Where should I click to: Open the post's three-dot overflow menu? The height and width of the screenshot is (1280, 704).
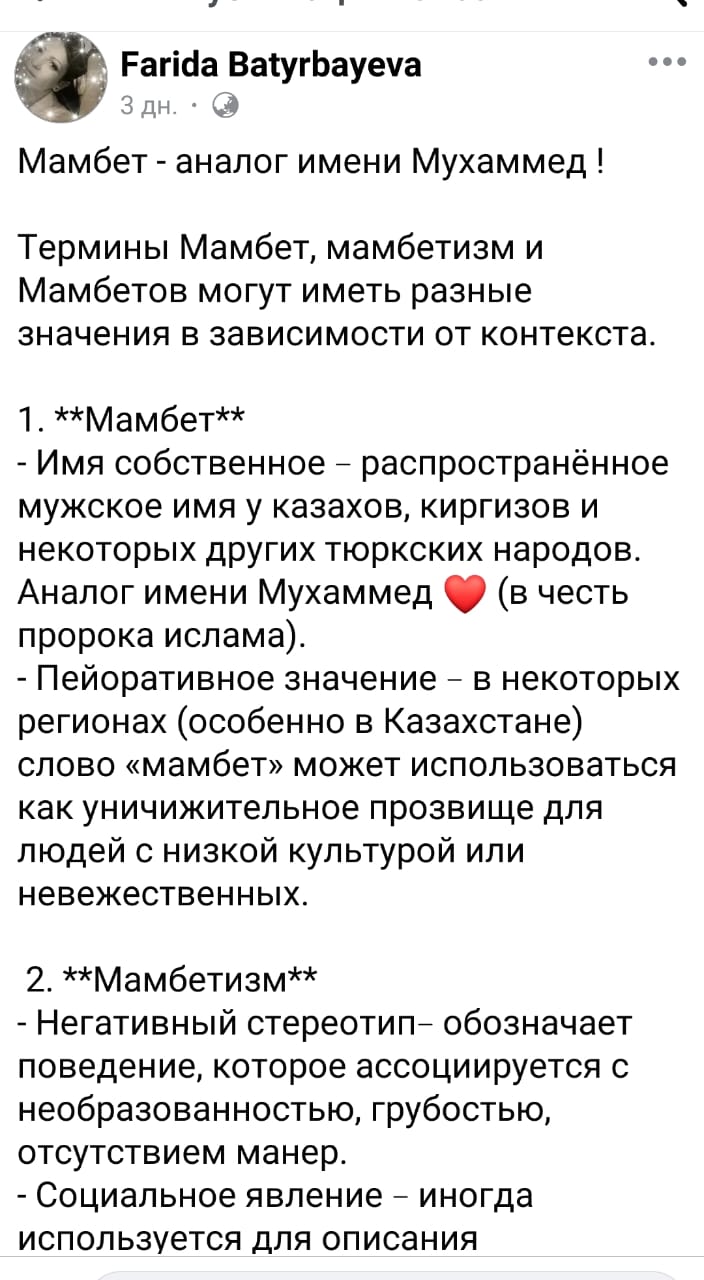pyautogui.click(x=666, y=62)
